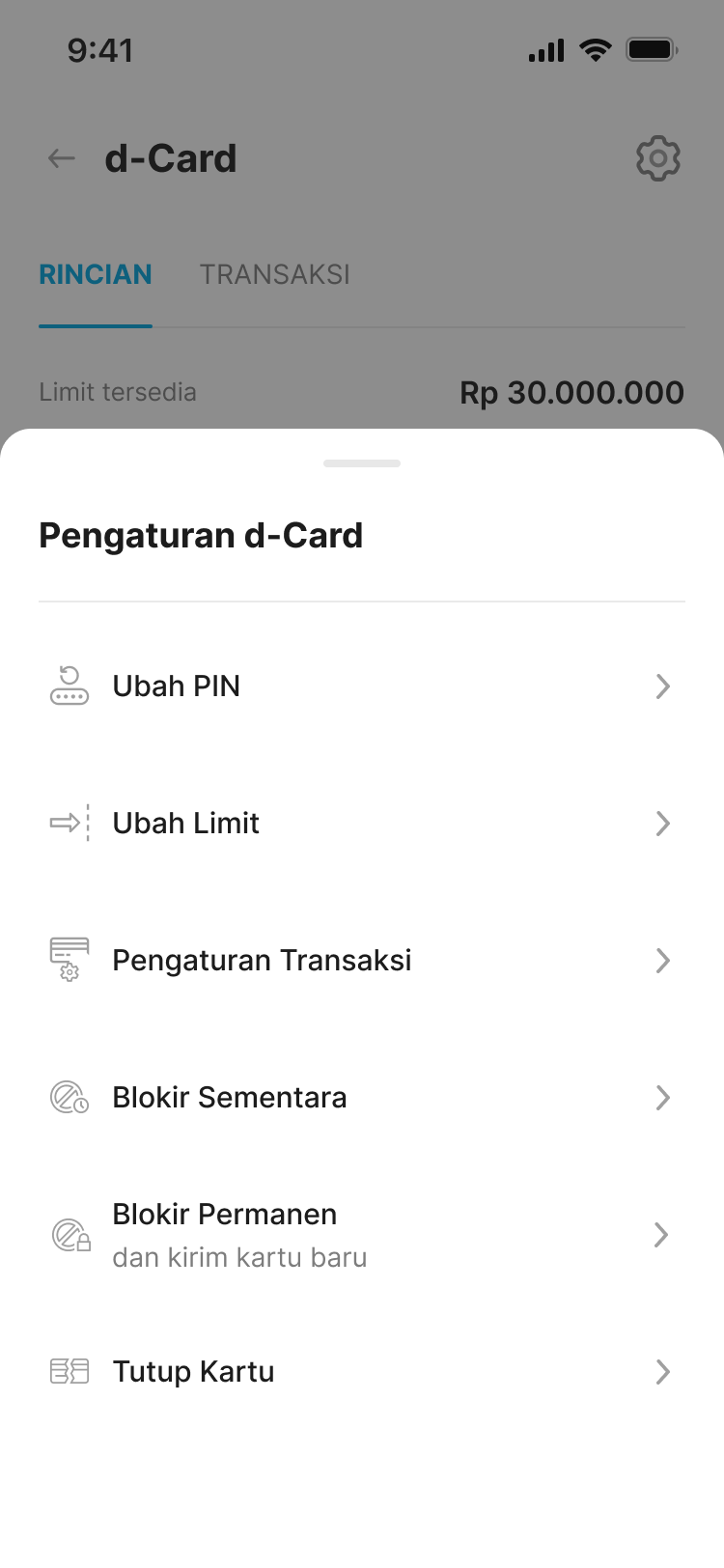Open Pengaturan Transaksi settings
This screenshot has height=1568, width=724.
coord(261,960)
